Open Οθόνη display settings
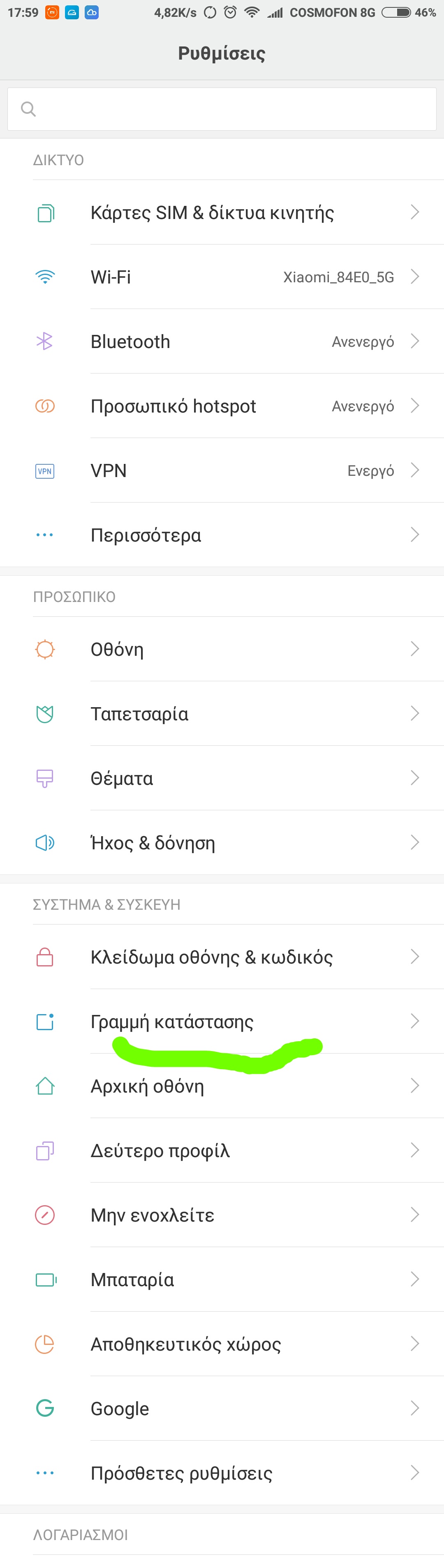 coord(222,649)
